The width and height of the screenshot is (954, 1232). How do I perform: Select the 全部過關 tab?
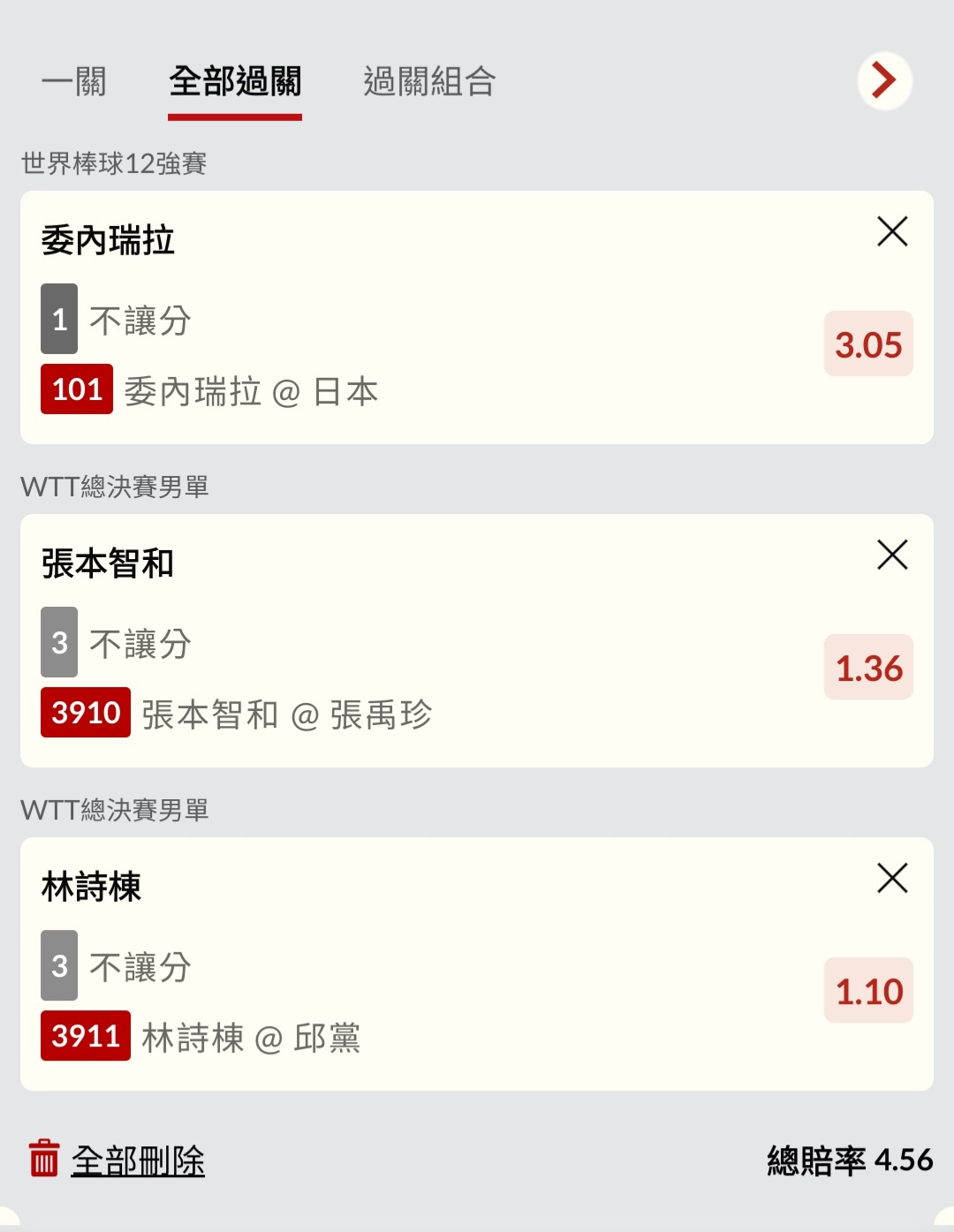[x=235, y=82]
